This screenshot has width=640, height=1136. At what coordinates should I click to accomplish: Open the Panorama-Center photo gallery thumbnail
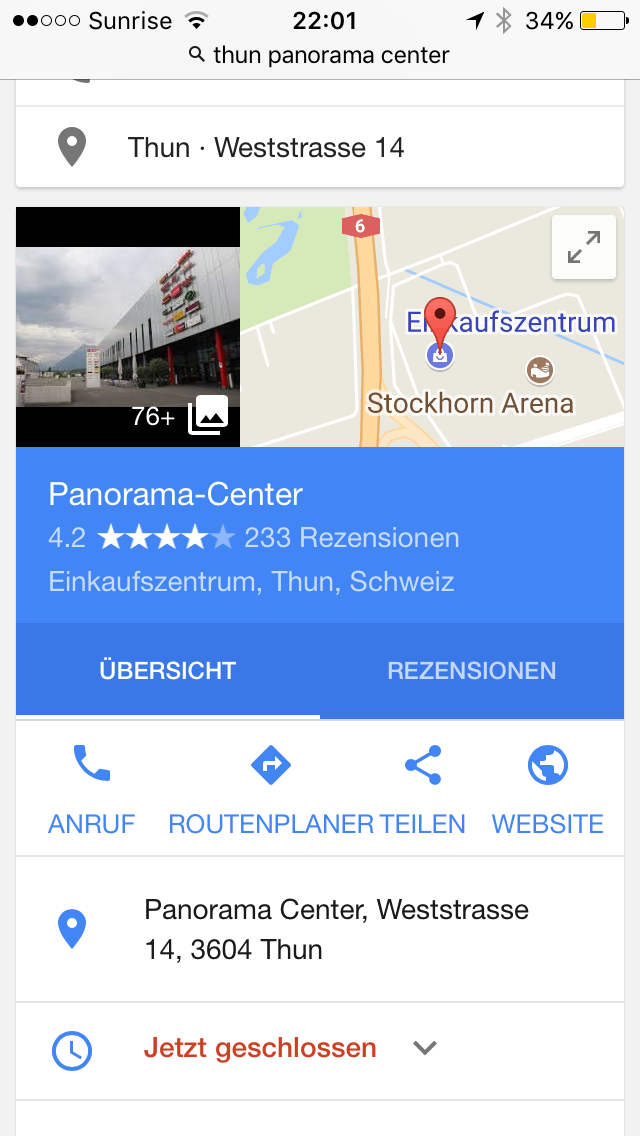[x=128, y=327]
